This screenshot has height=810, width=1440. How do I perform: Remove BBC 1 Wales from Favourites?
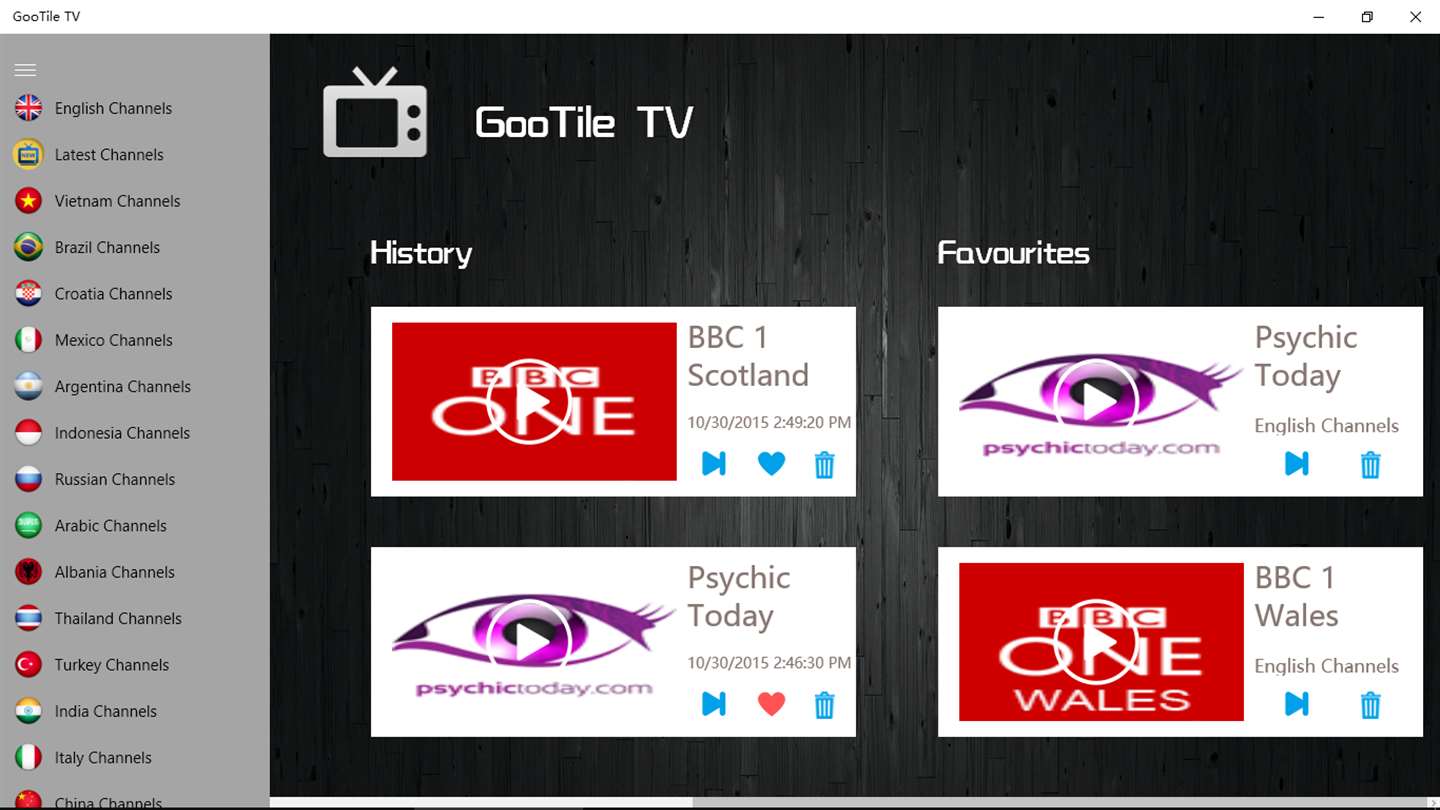tap(1370, 704)
